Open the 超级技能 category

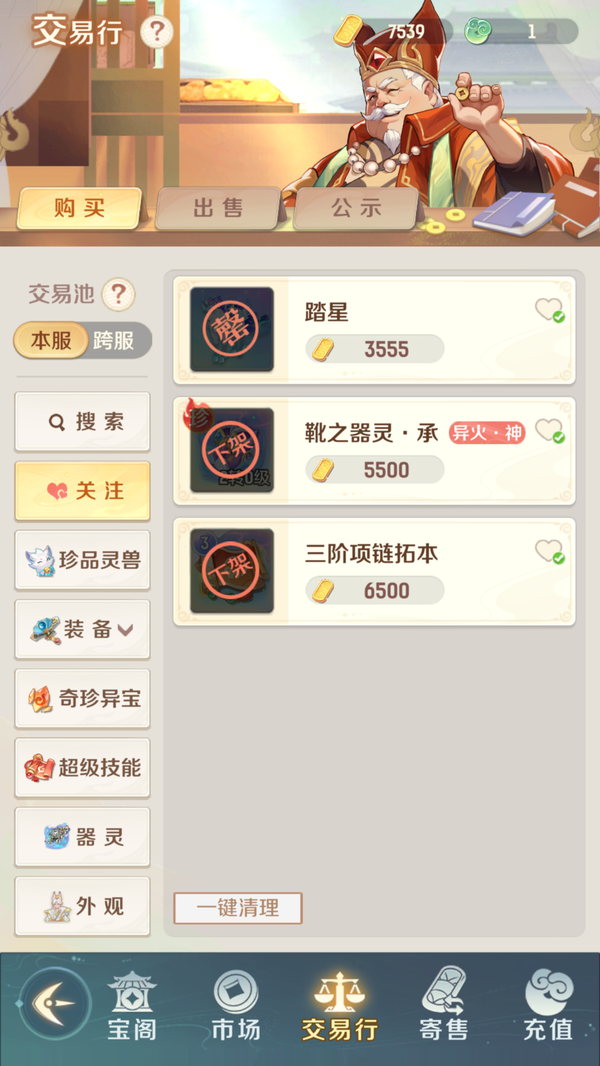pos(83,768)
